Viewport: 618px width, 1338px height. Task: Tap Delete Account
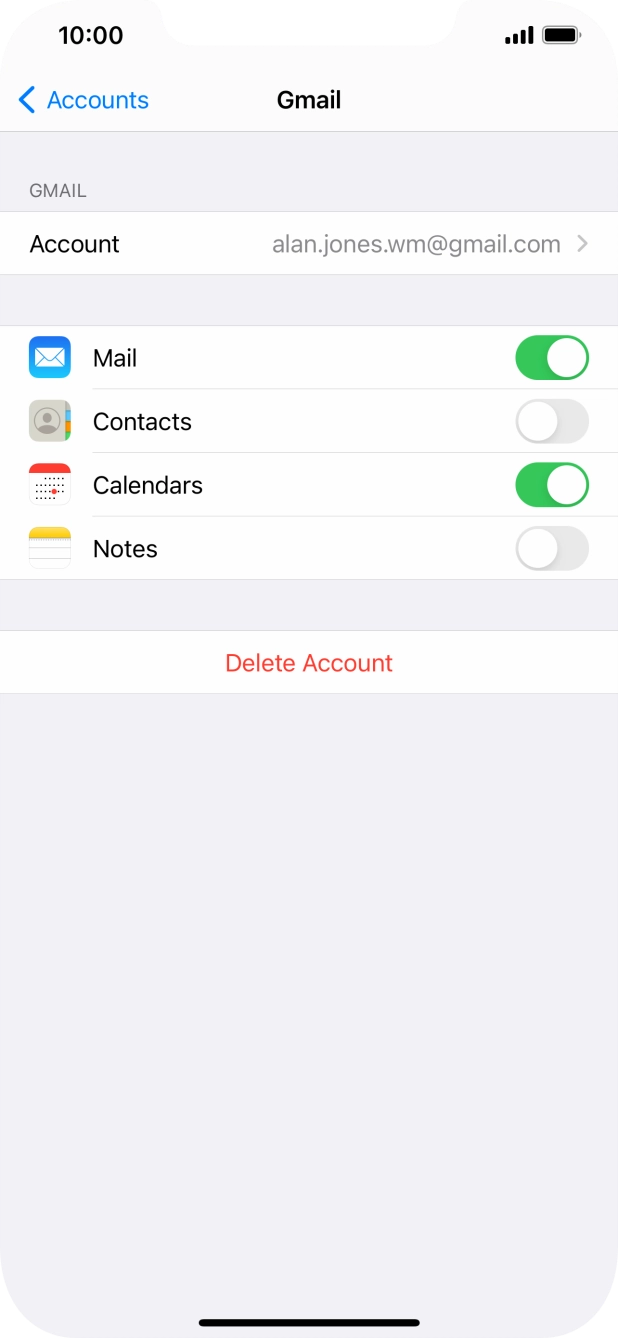coord(309,663)
